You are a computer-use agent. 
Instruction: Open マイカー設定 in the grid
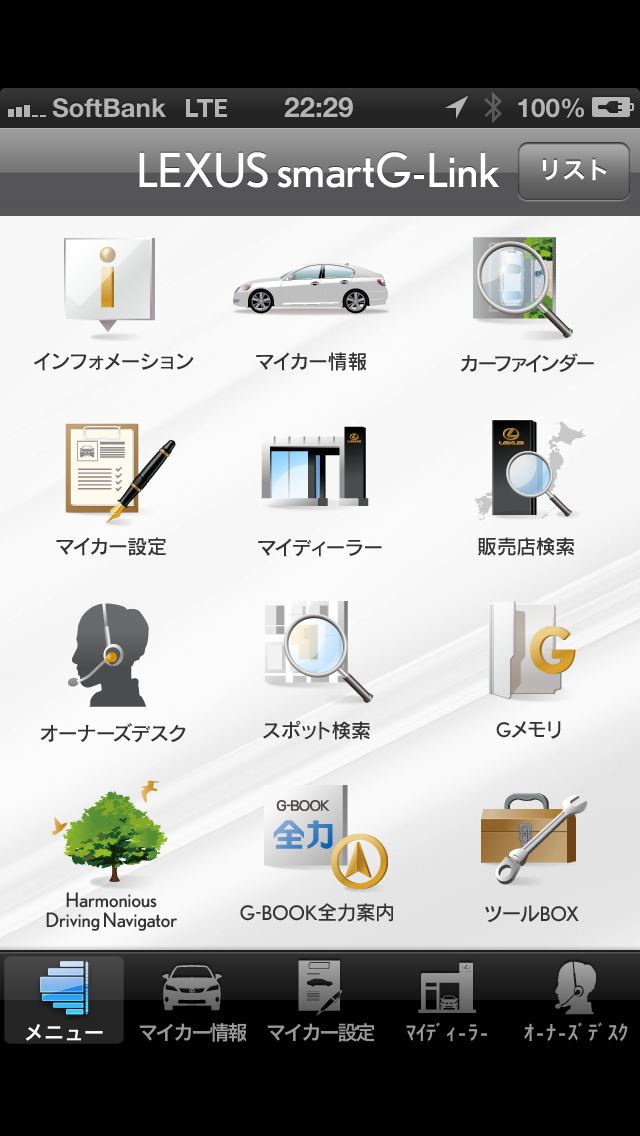(x=111, y=485)
